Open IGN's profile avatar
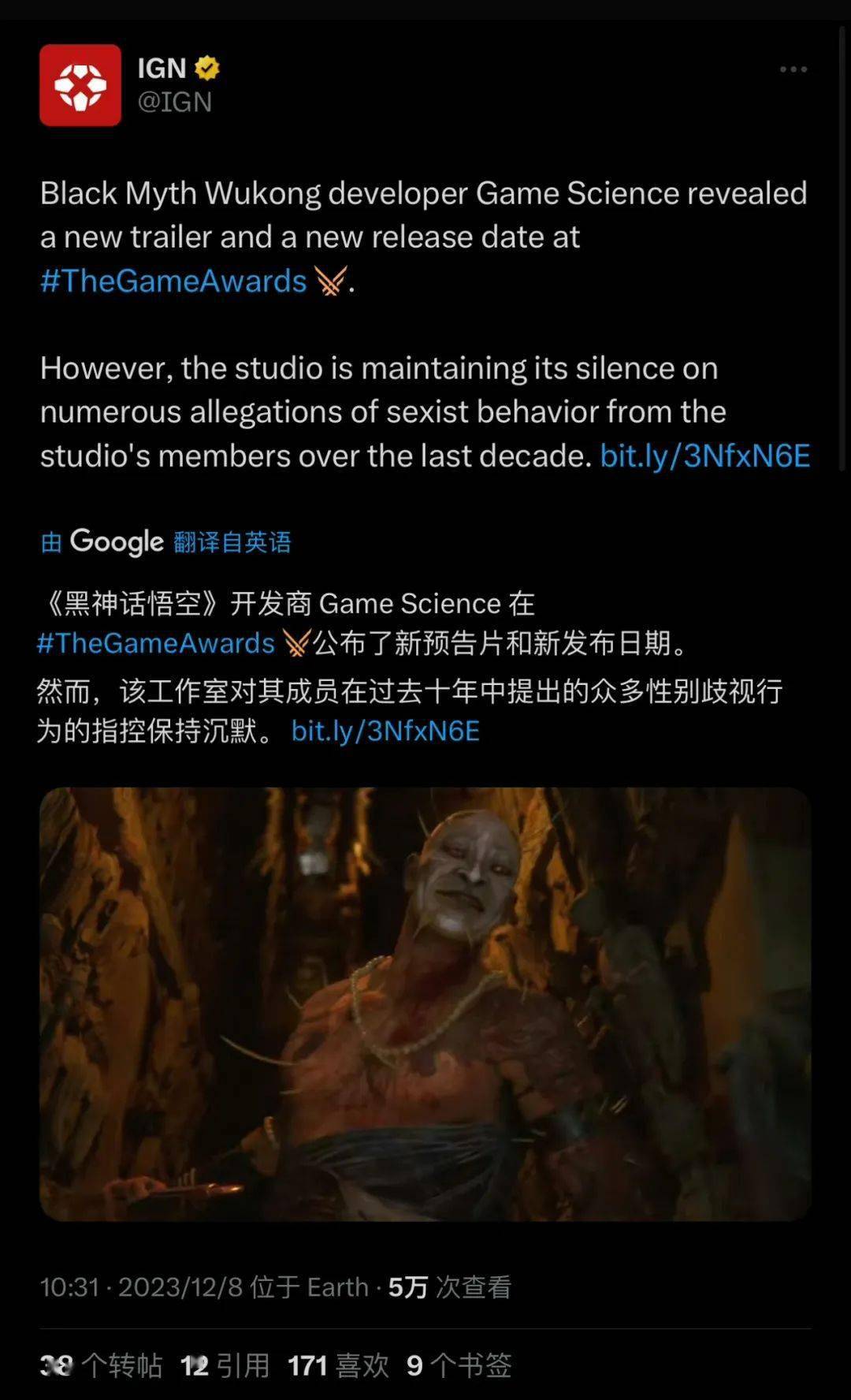Screen dimensions: 851x1400 click(80, 85)
